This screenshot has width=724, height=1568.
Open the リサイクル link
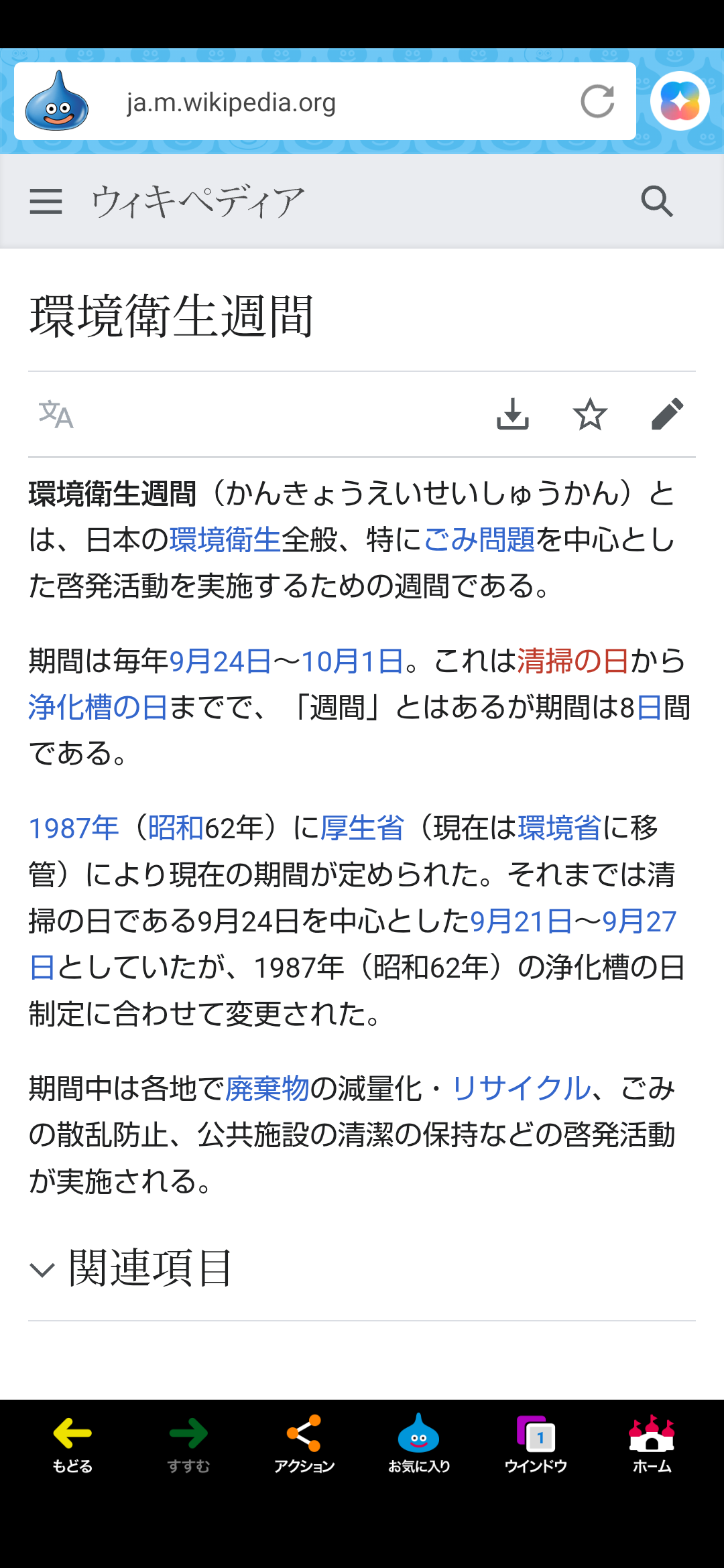521,1089
